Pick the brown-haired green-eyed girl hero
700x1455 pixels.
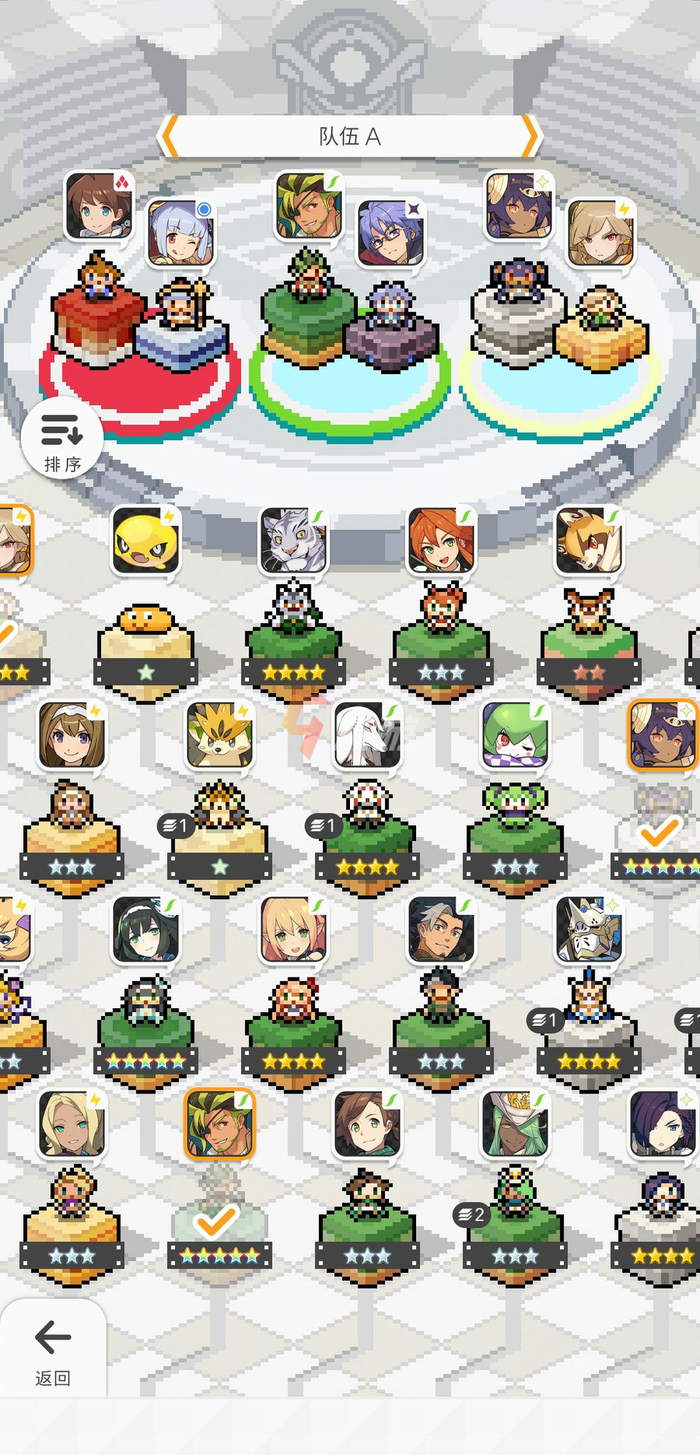(x=367, y=1123)
